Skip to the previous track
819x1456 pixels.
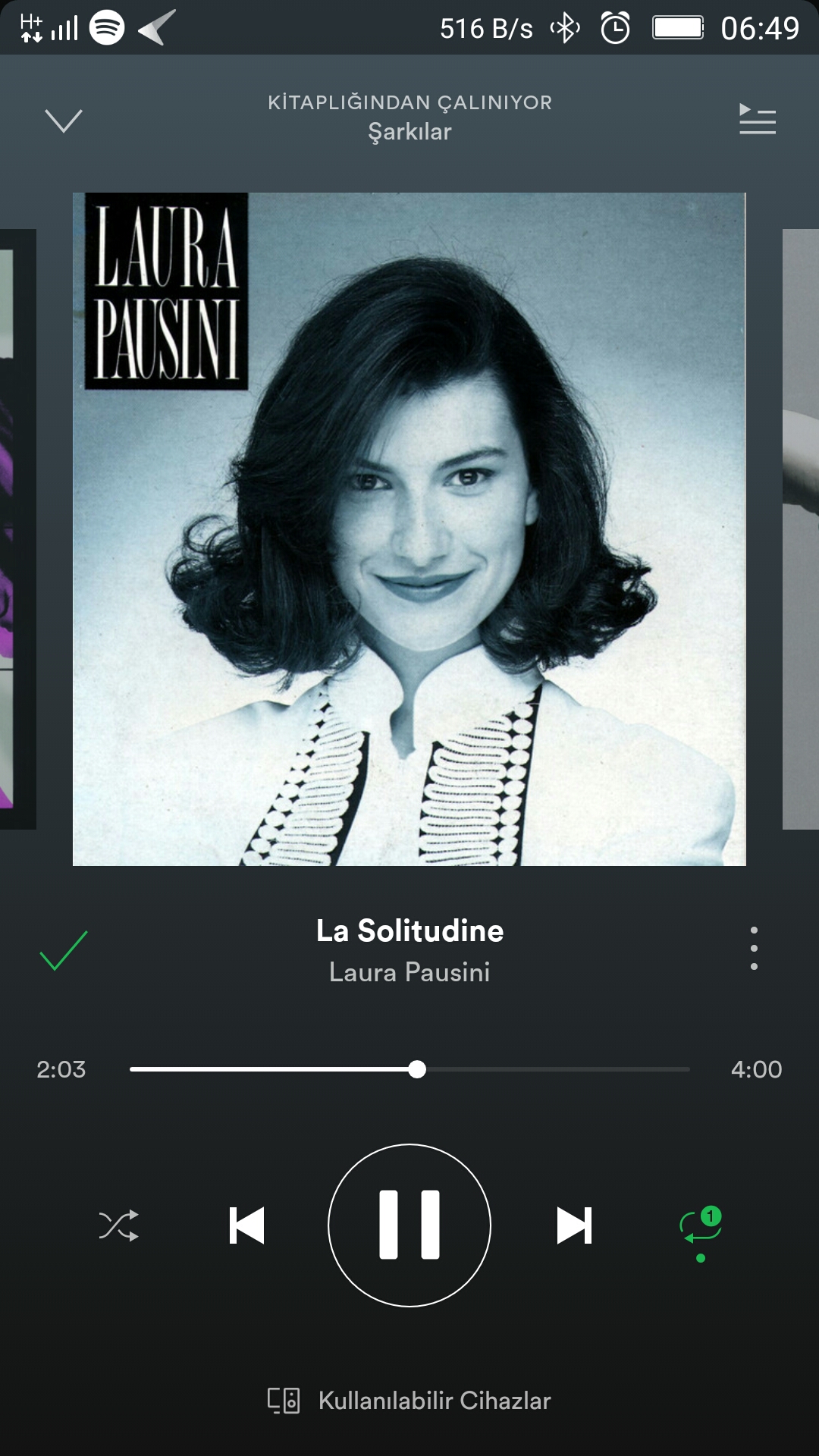click(246, 1225)
